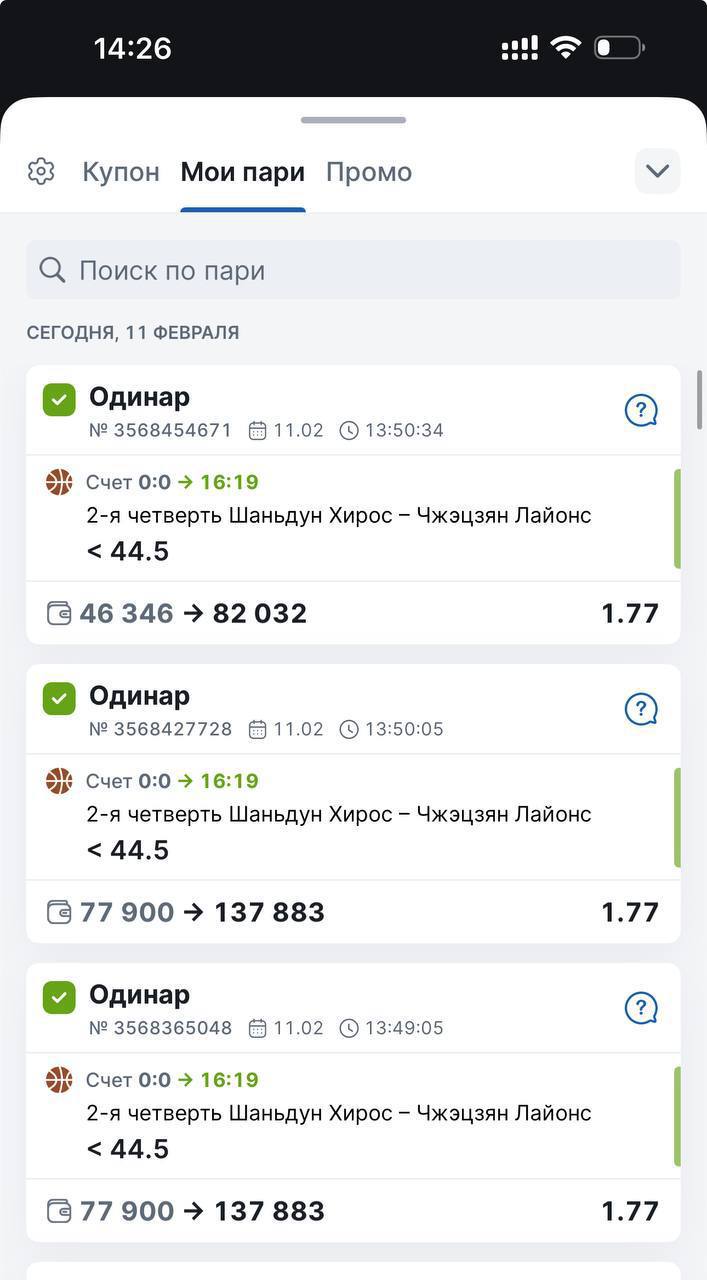The height and width of the screenshot is (1280, 707).
Task: Open help for bet № 3568365048
Action: [641, 1008]
